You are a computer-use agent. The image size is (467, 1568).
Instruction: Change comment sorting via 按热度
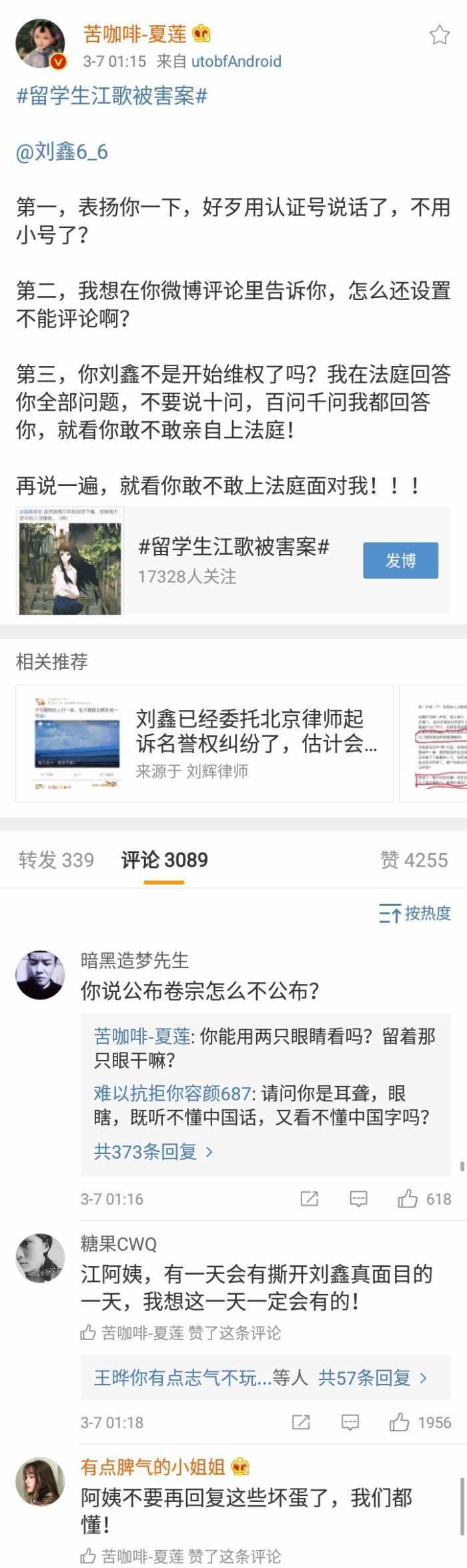point(415,913)
